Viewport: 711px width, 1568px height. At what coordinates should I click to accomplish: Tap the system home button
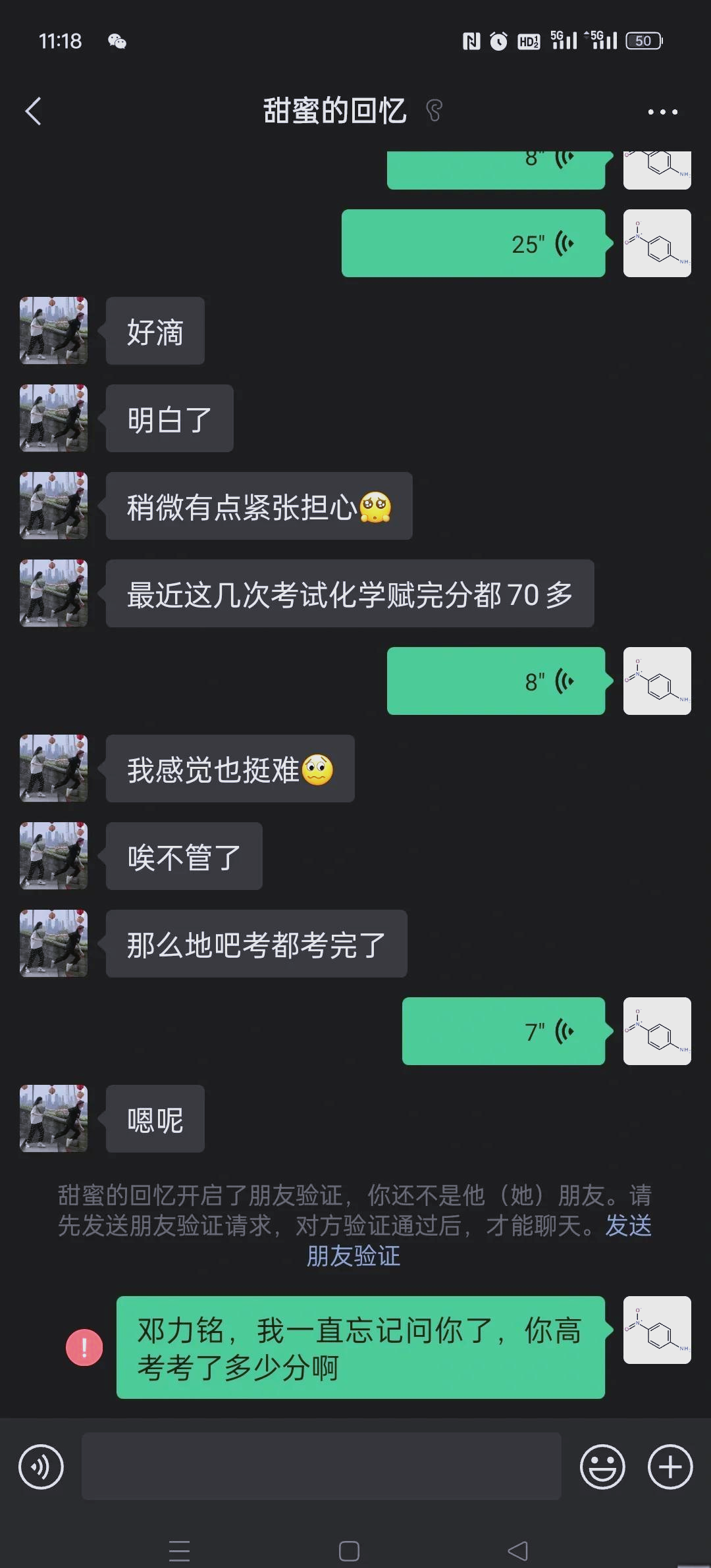[x=349, y=1551]
